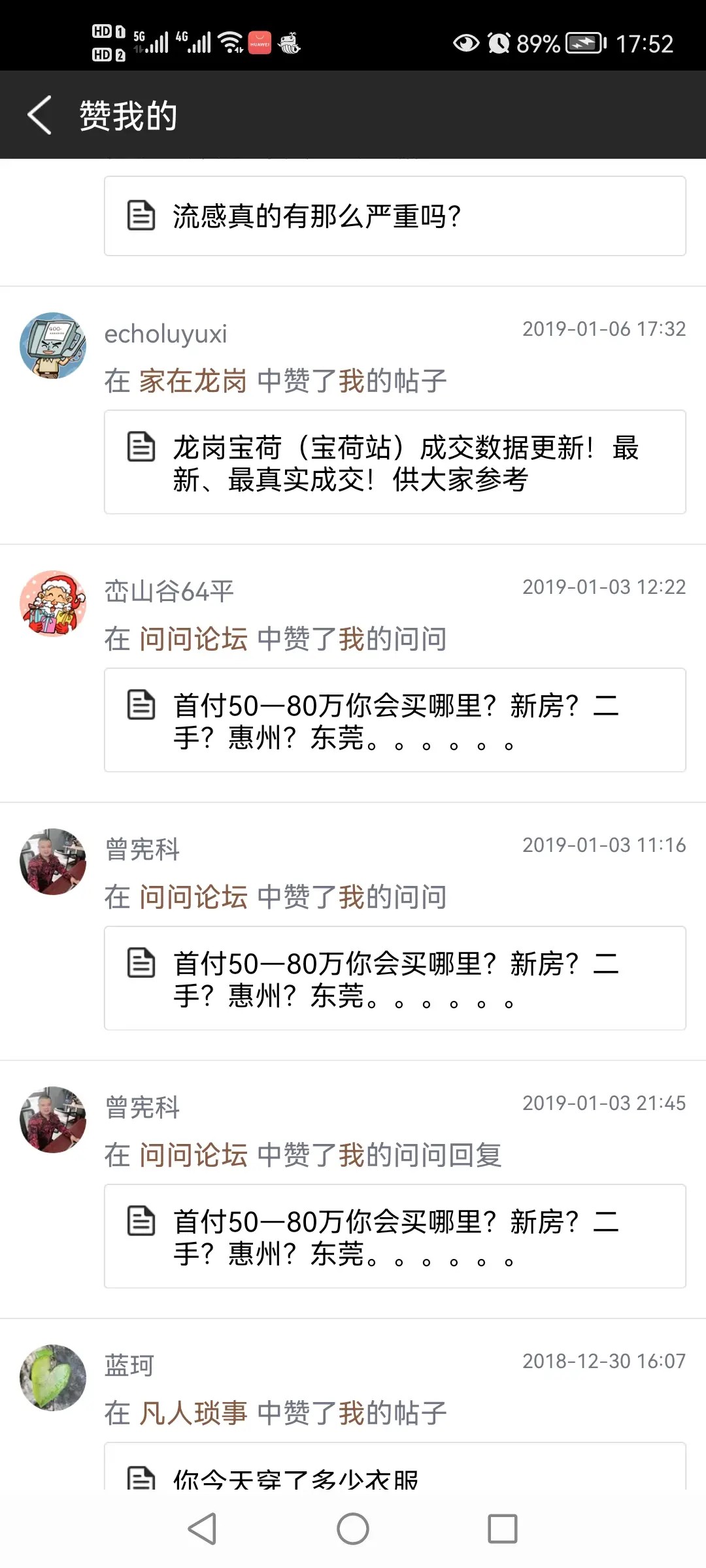Open 首付50—80万 post from 问问回复 like
Viewport: 706px width, 1568px height.
pyautogui.click(x=395, y=1237)
